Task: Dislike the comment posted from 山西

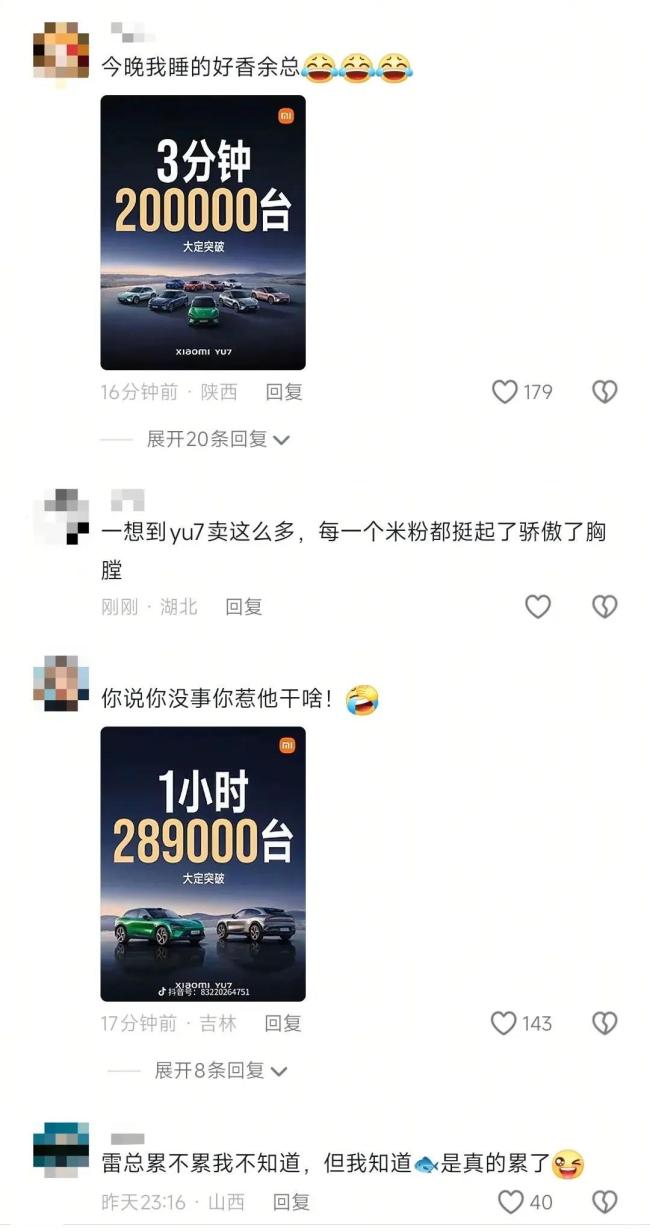Action: point(604,1201)
